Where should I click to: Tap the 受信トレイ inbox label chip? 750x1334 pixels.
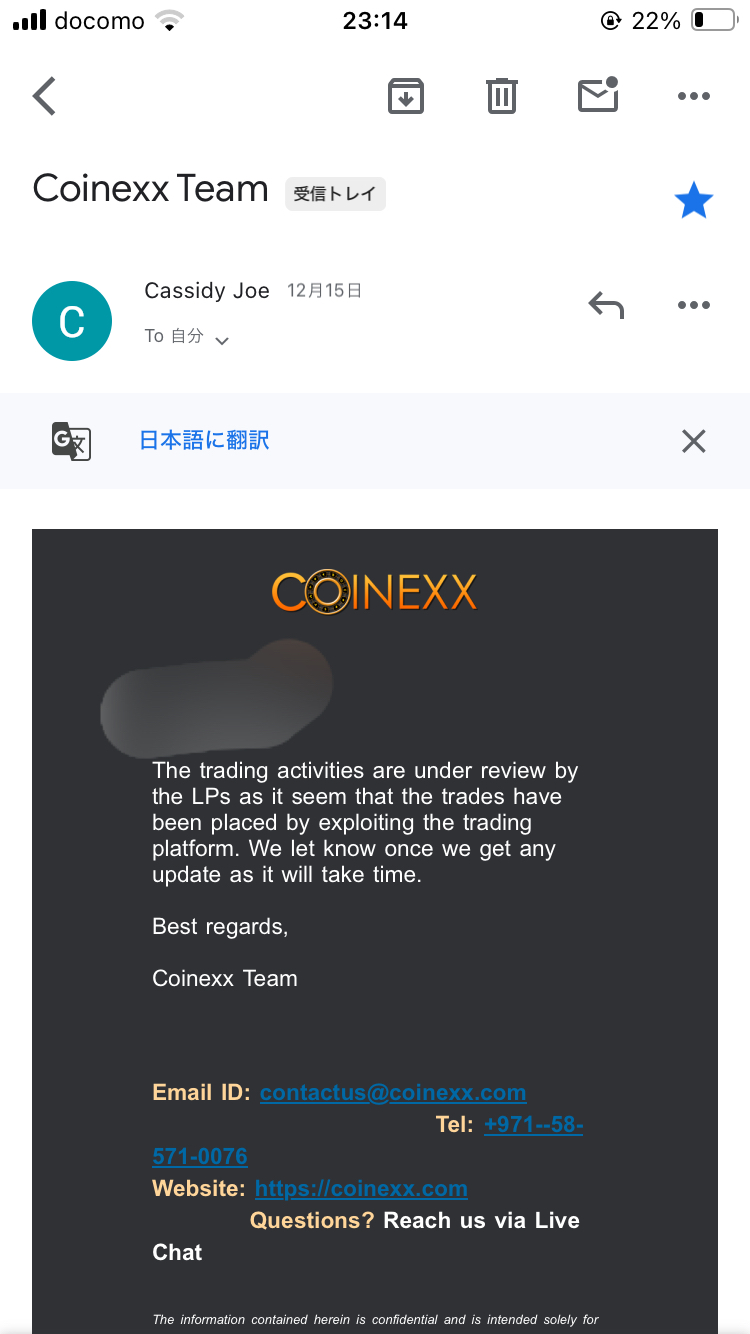(335, 194)
